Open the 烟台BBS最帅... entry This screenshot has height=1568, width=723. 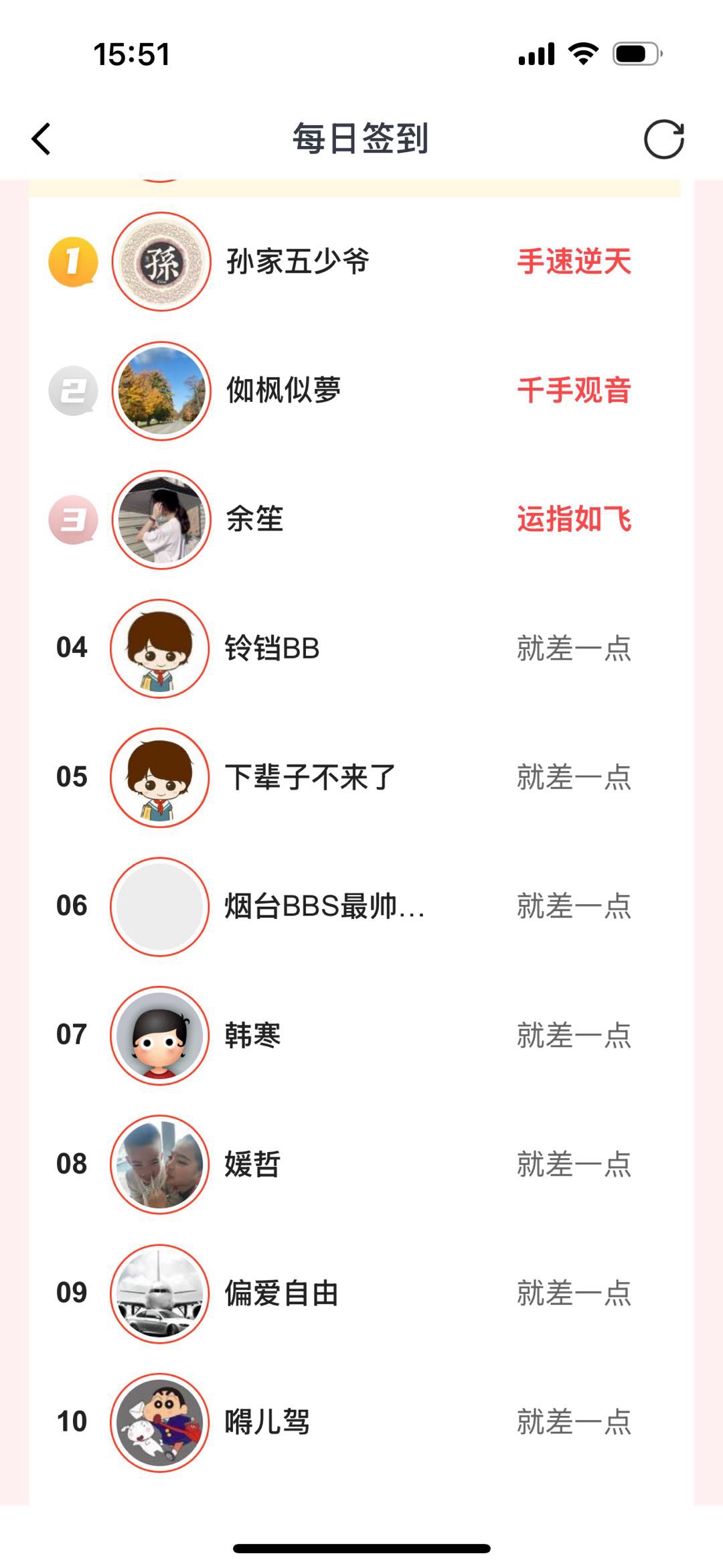(325, 906)
